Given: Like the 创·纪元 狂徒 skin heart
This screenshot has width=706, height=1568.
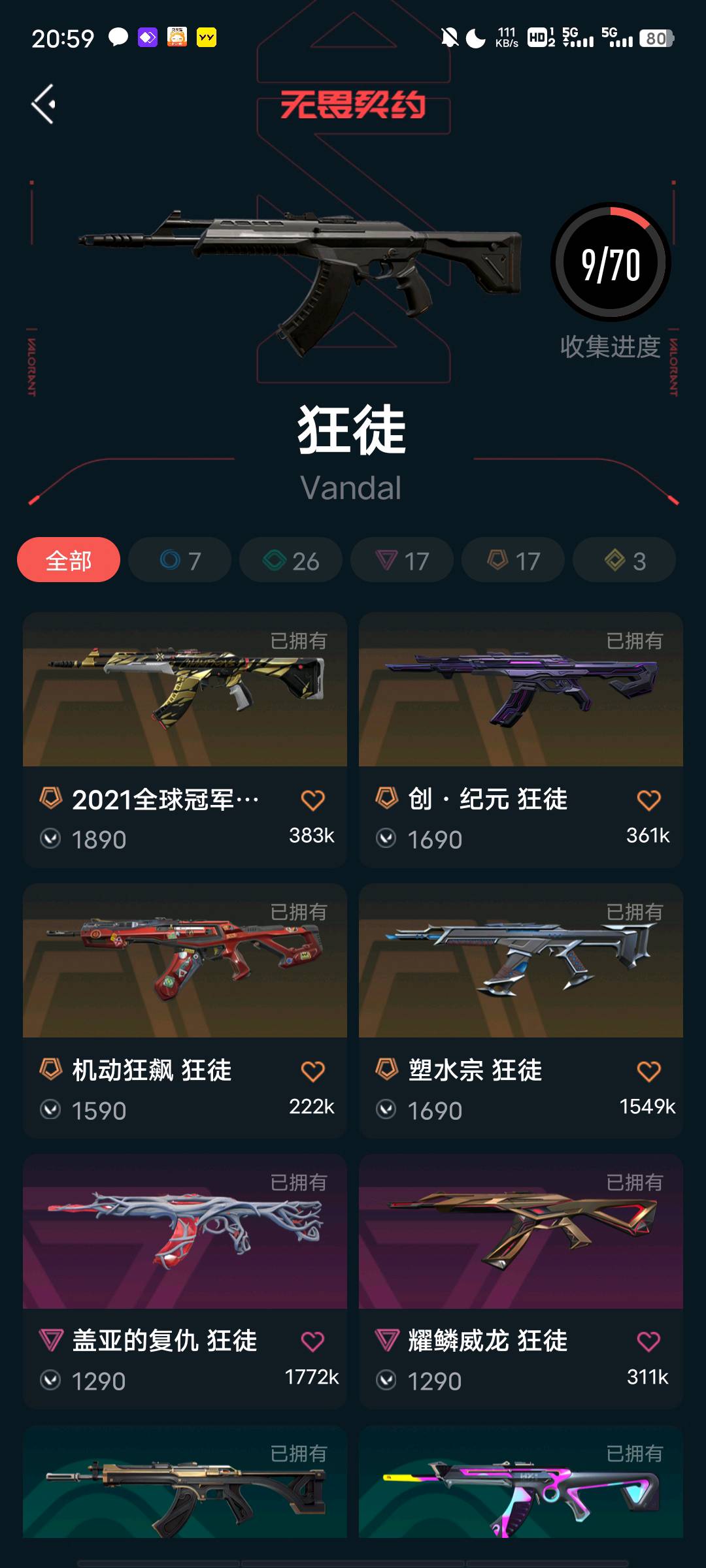Looking at the screenshot, I should point(648,800).
